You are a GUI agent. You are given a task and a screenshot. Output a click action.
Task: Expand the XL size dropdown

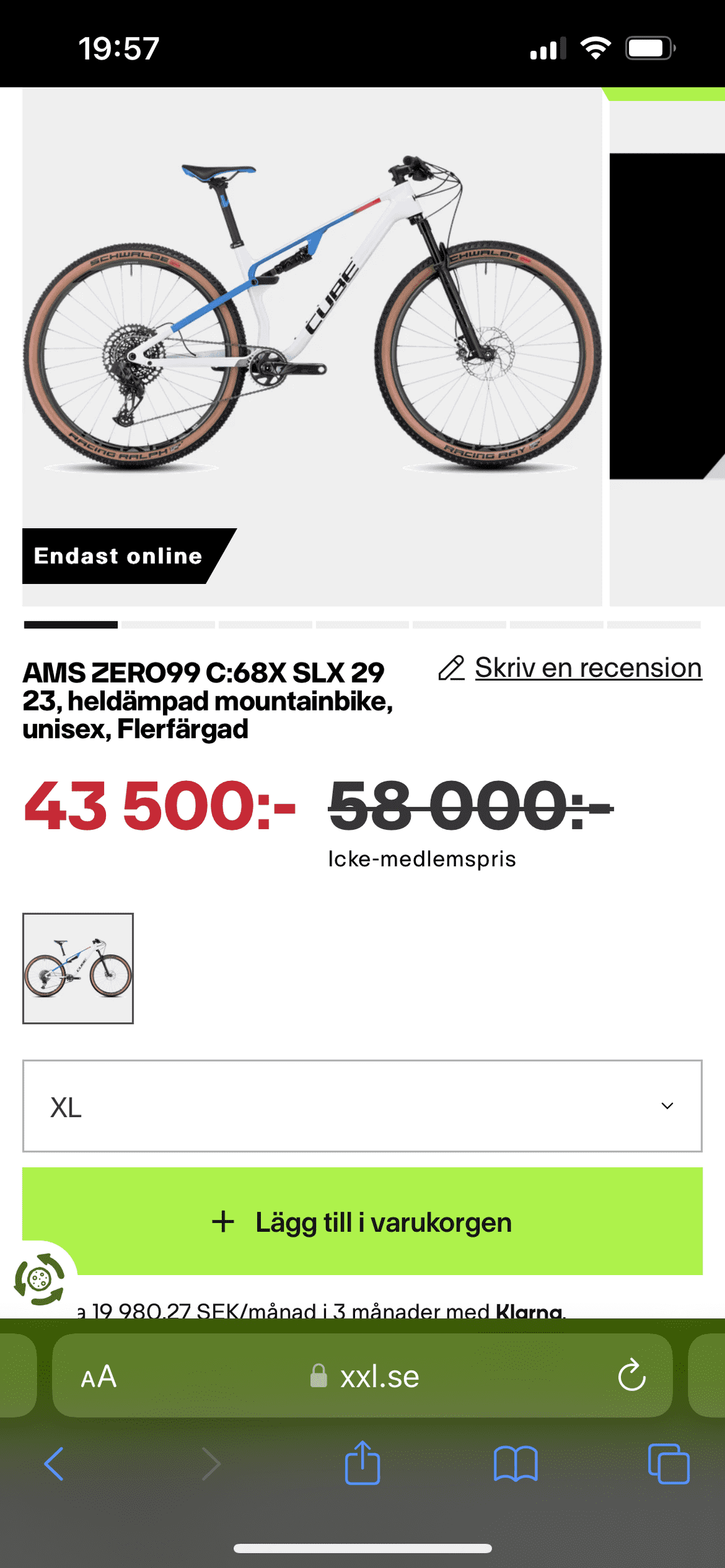[x=362, y=1106]
